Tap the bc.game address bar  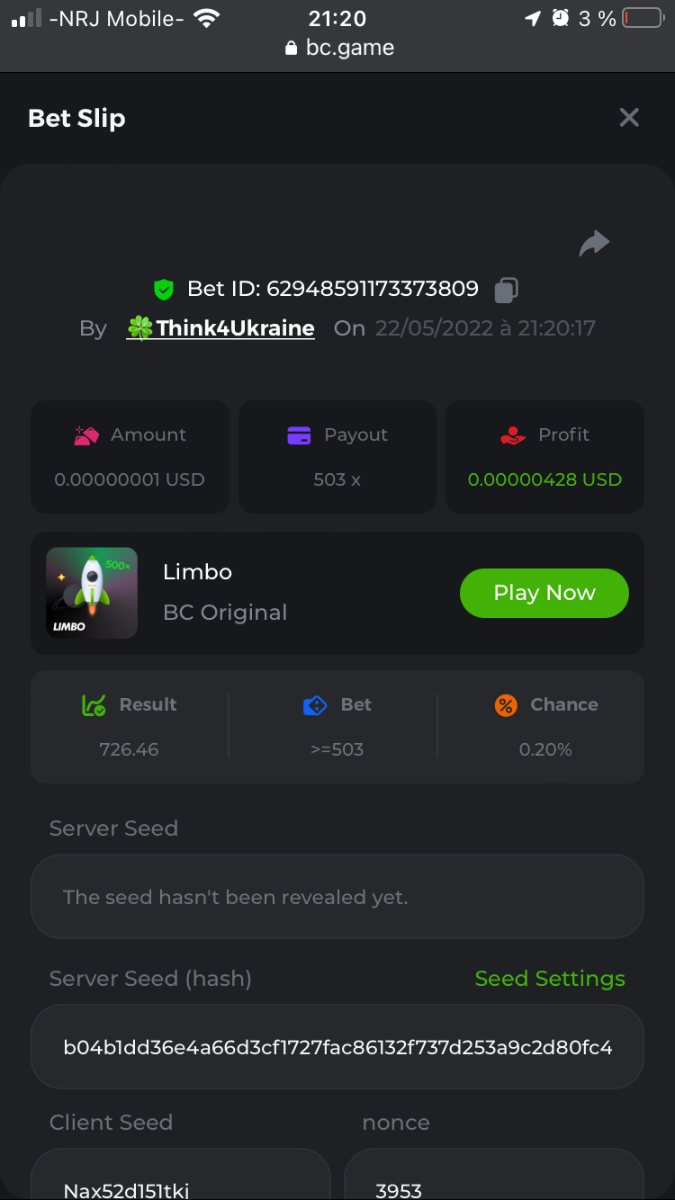[x=338, y=48]
